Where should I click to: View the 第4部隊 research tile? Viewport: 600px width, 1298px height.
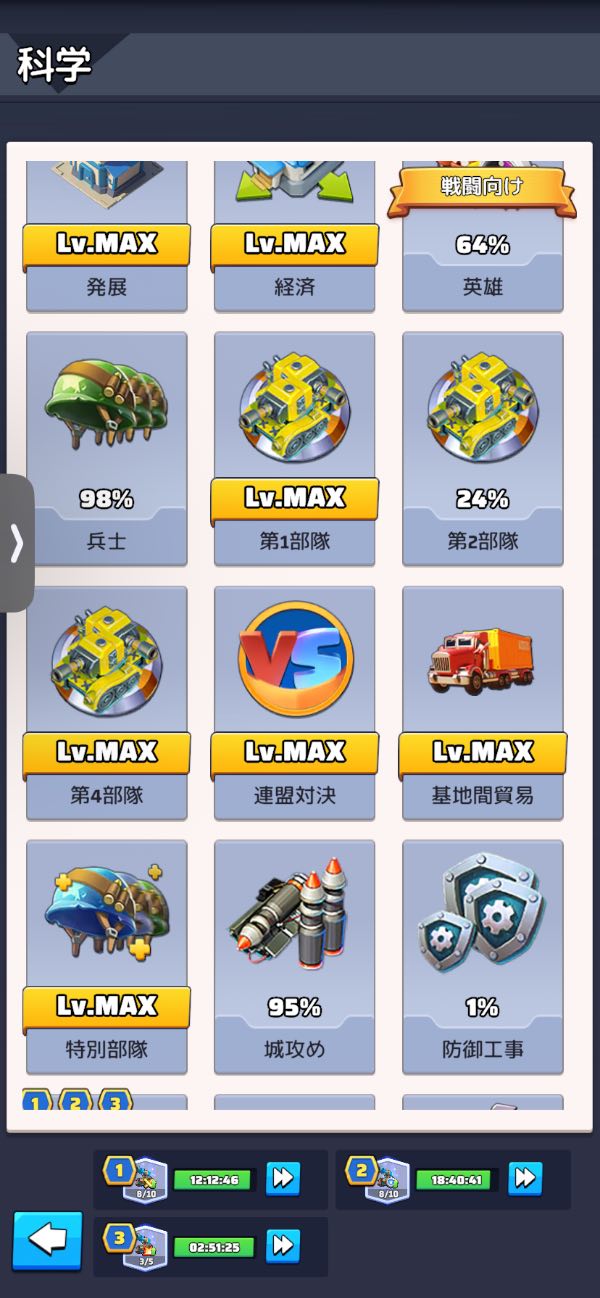106,702
